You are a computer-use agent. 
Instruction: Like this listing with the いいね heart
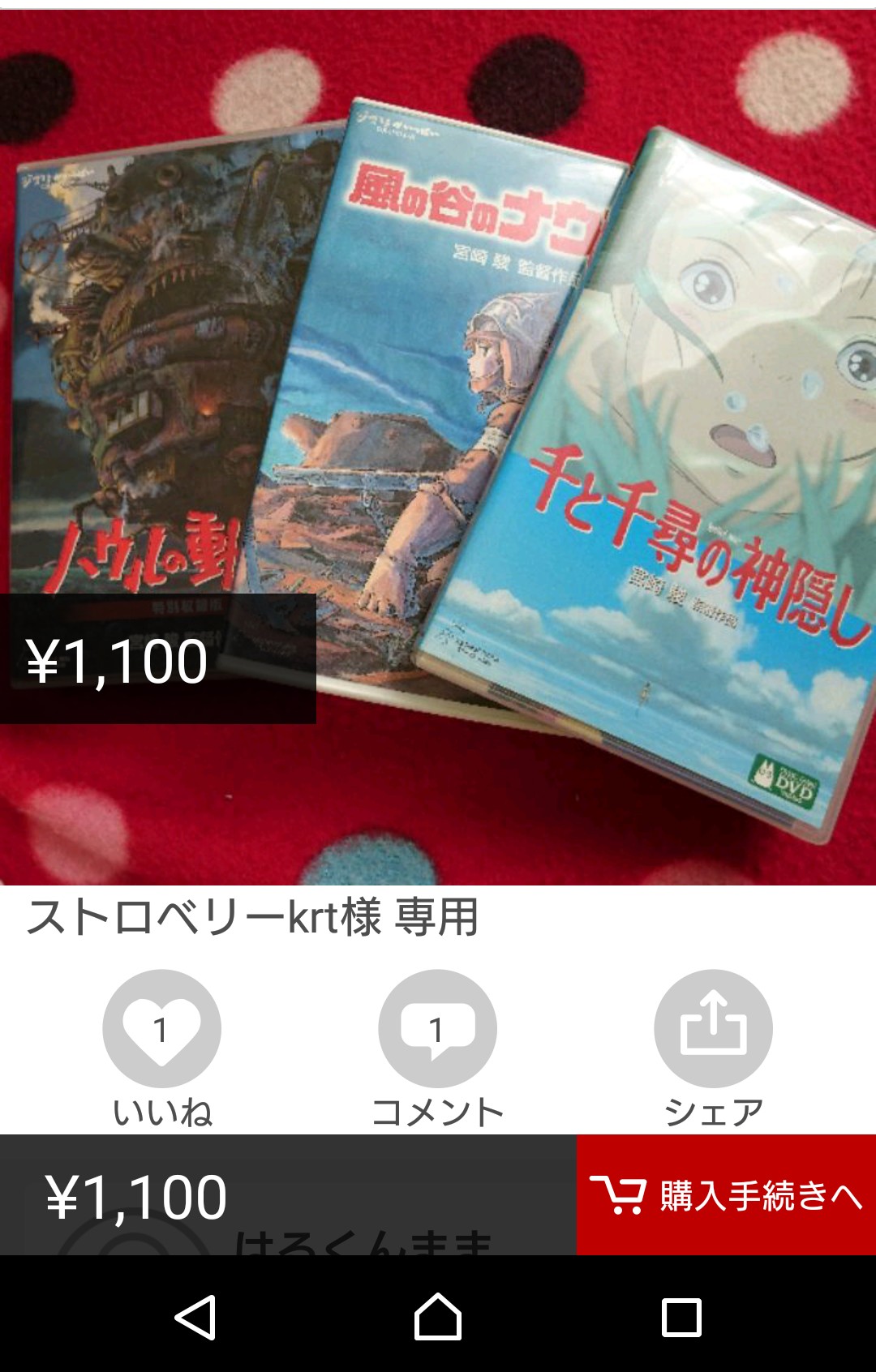click(161, 1029)
